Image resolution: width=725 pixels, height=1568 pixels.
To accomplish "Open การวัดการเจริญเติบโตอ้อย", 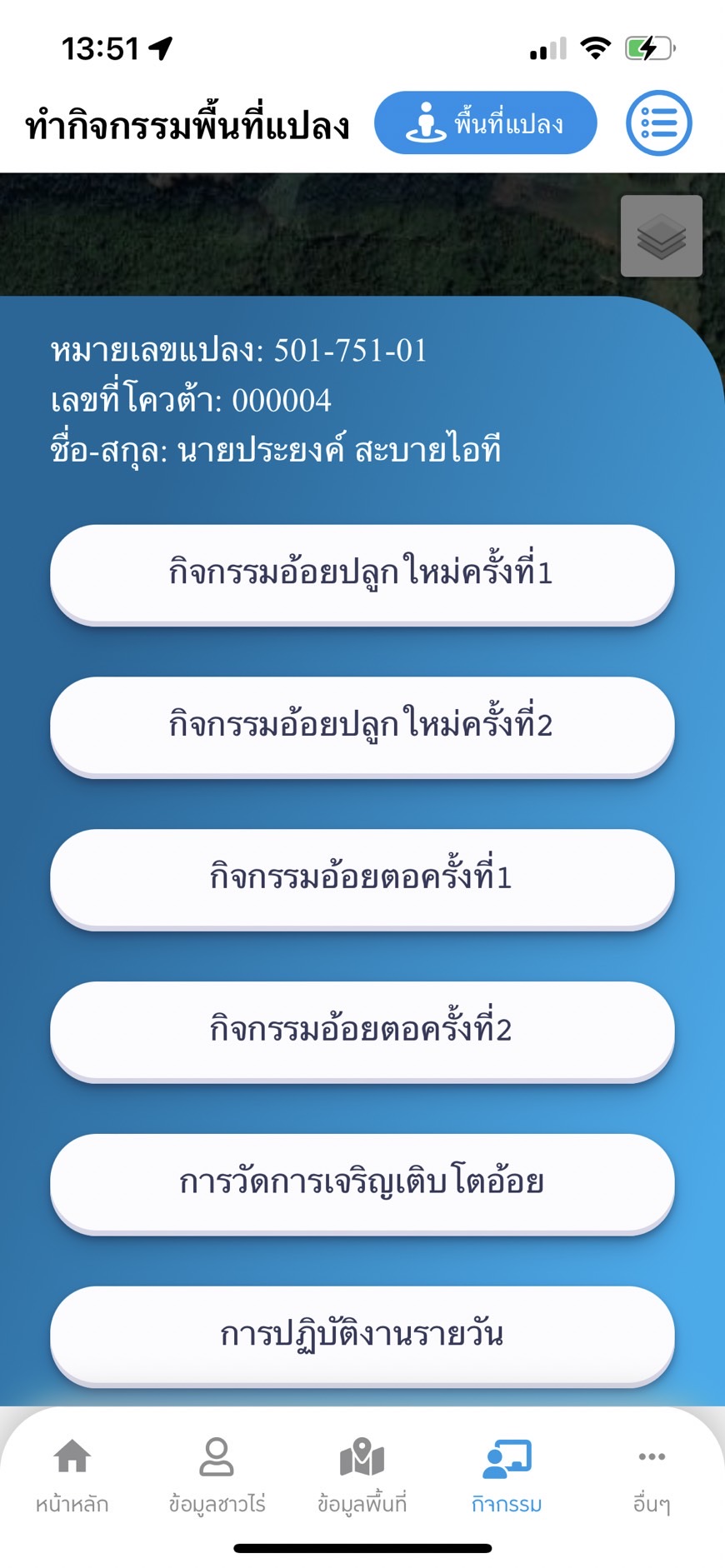I will coord(362,1183).
